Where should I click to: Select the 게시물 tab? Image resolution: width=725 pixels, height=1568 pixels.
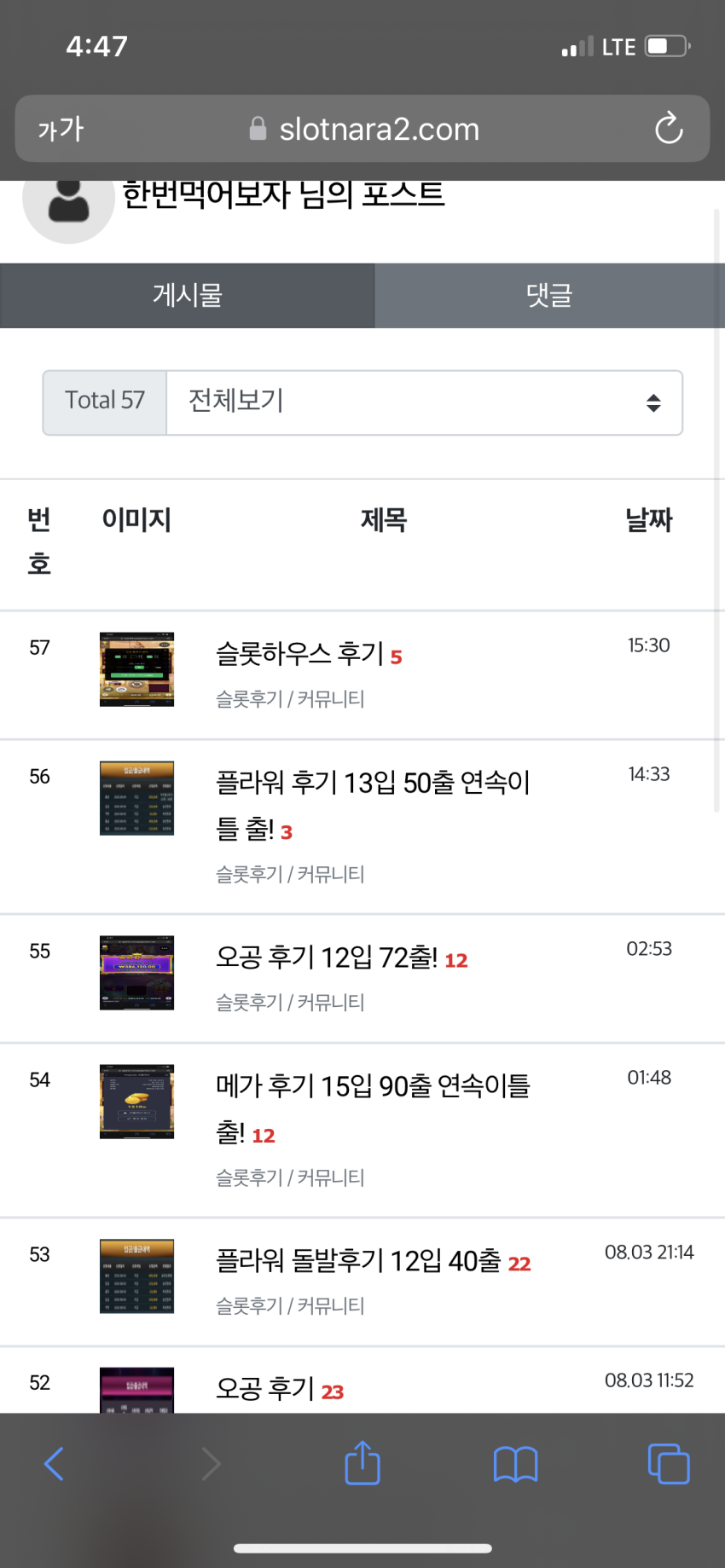tap(187, 295)
